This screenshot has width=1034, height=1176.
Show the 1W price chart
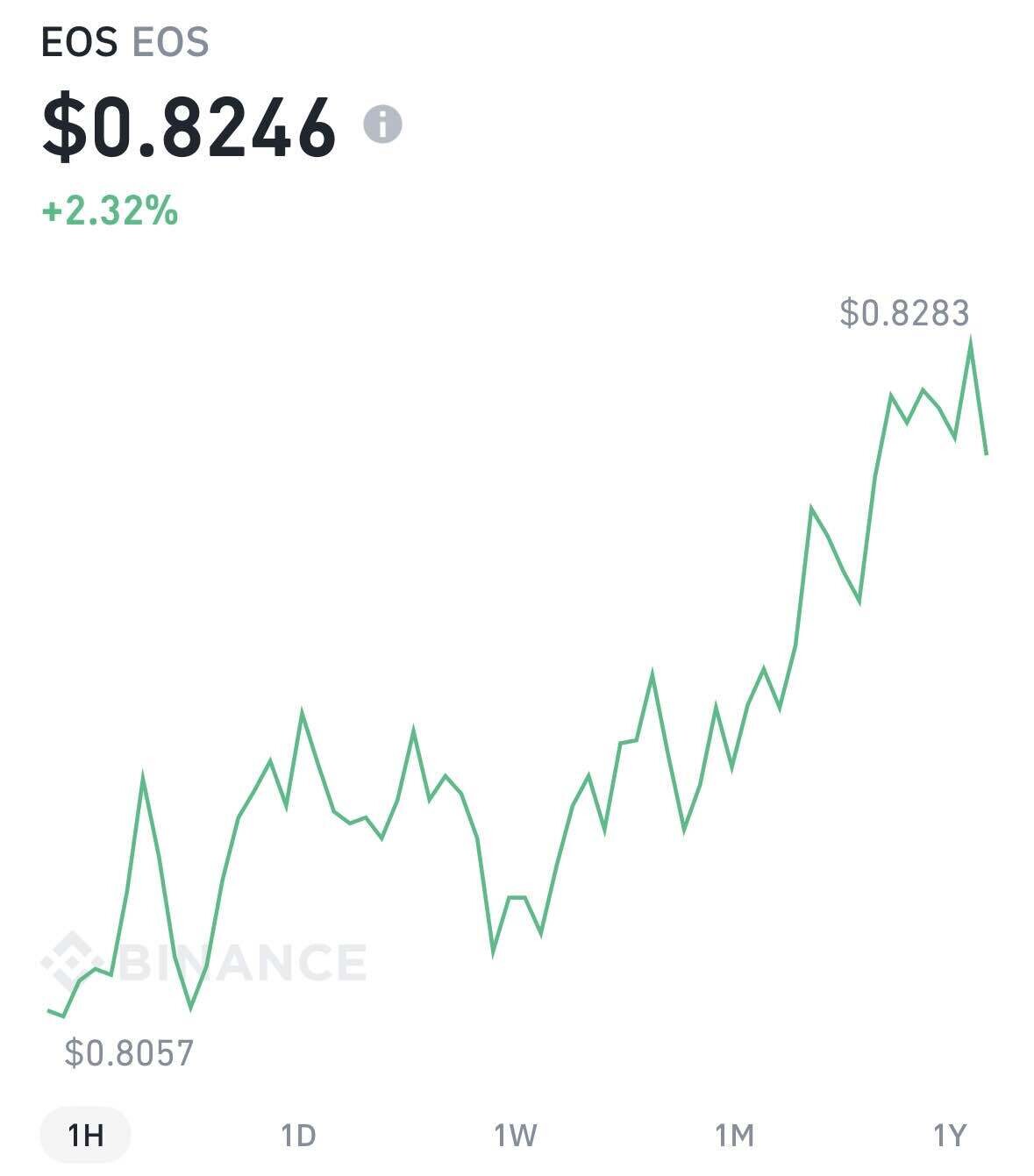515,1135
